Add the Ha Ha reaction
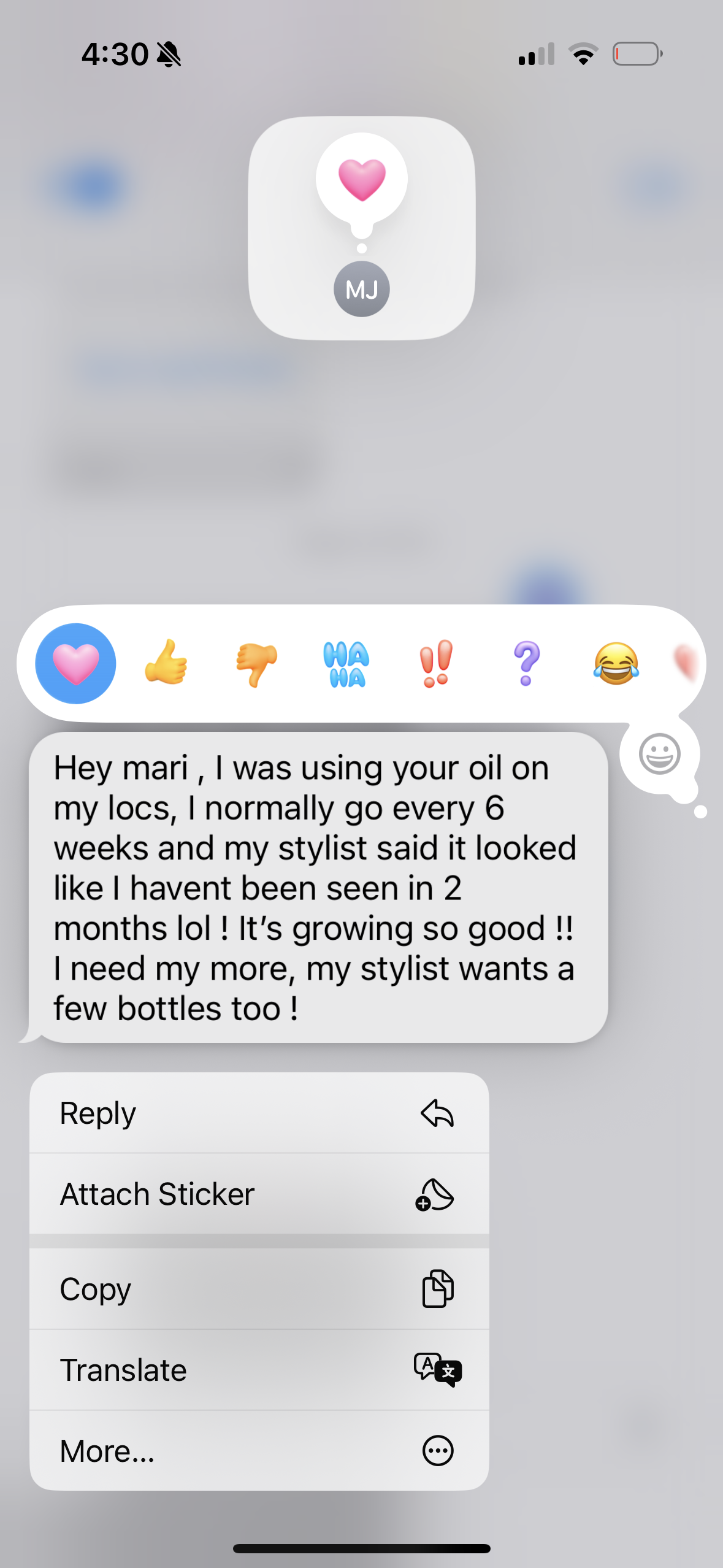Viewport: 723px width, 1568px height. [346, 664]
